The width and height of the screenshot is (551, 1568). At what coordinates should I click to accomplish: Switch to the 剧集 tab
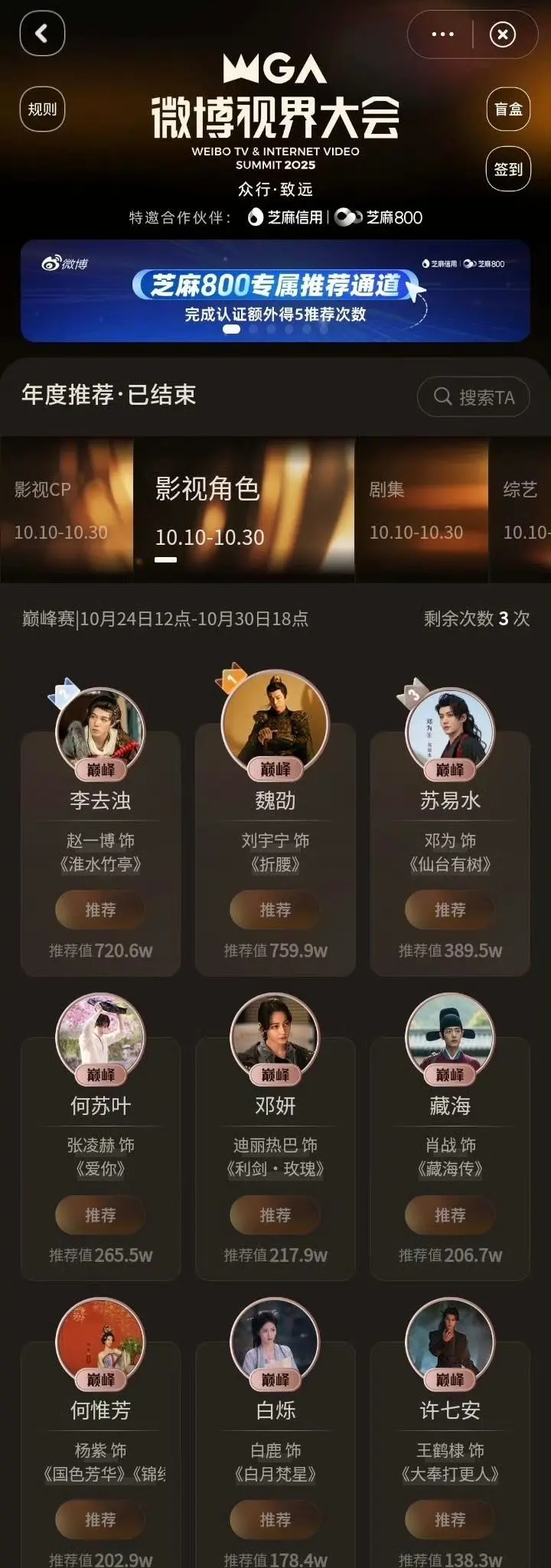coord(417,509)
